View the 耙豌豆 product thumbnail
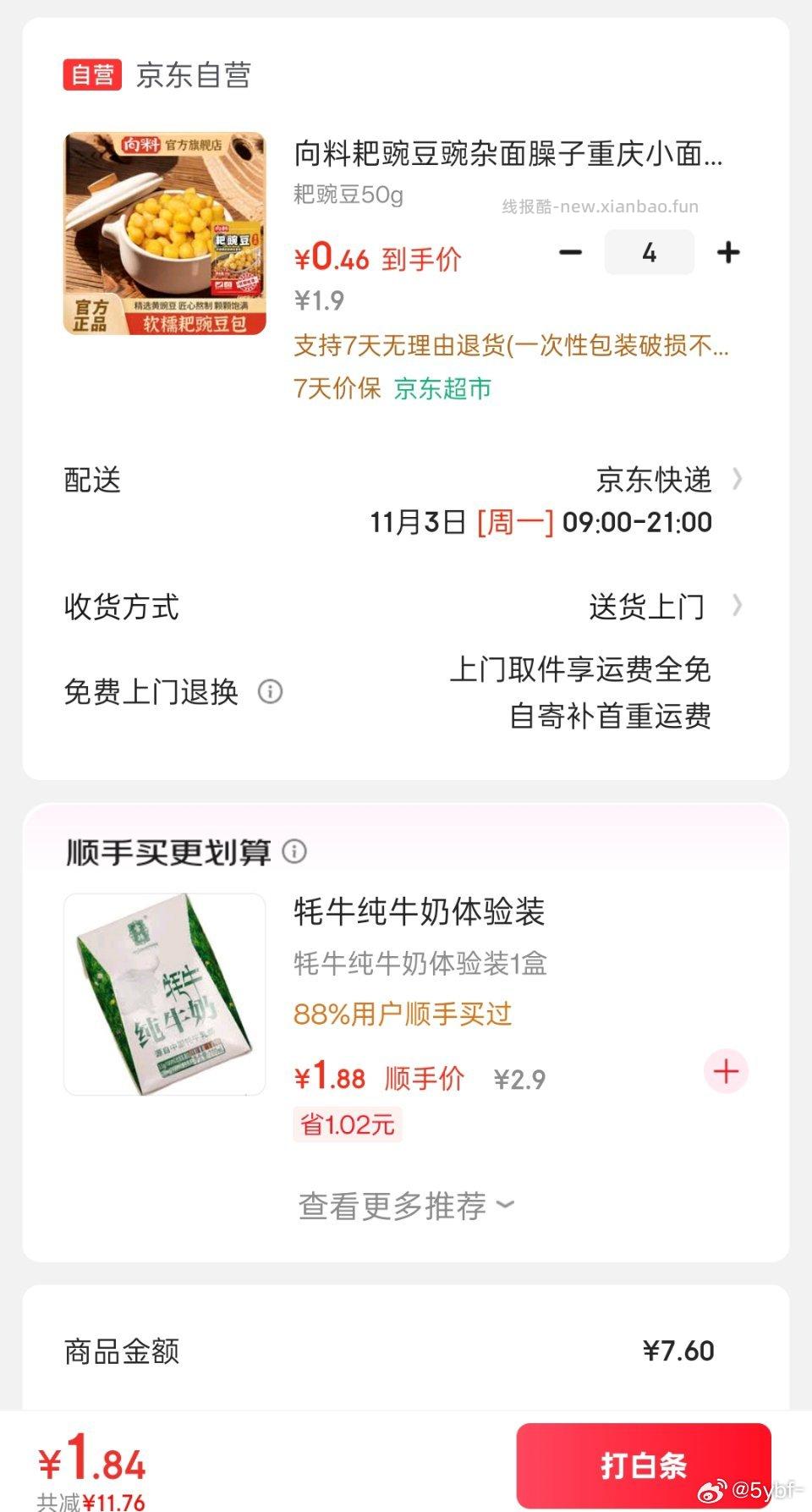This screenshot has width=812, height=1512. 165,232
